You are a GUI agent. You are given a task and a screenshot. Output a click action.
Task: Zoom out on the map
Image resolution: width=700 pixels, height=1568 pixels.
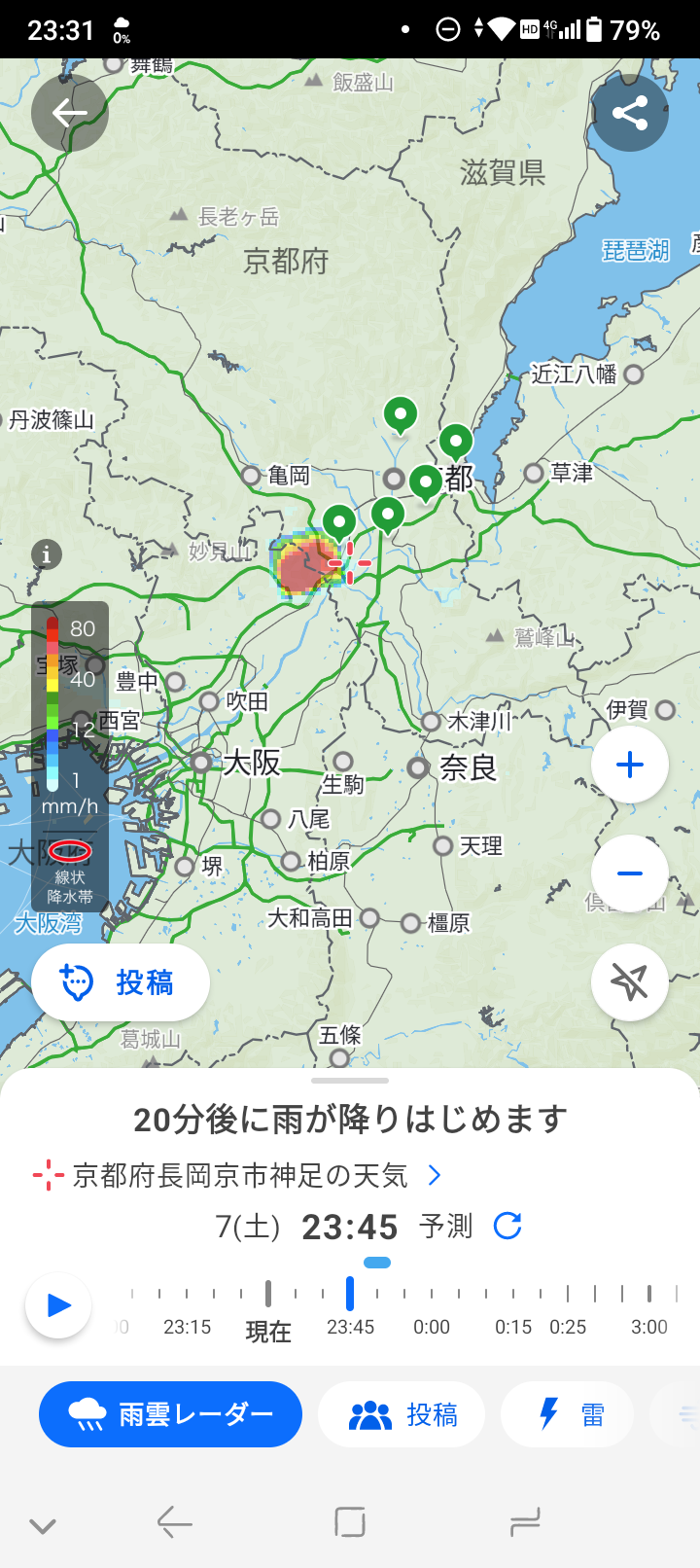pos(630,873)
